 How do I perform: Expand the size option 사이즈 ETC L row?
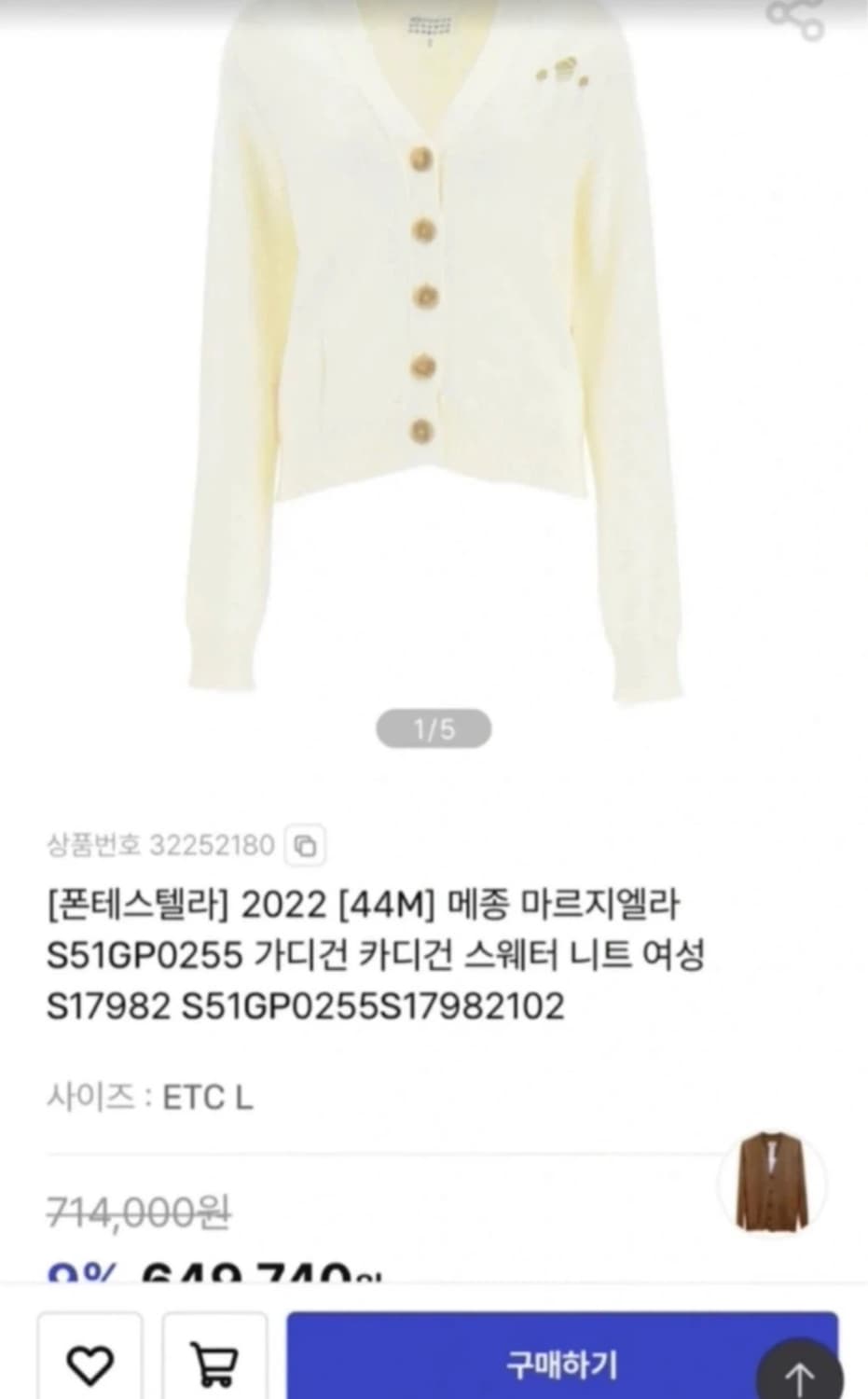(x=153, y=1099)
